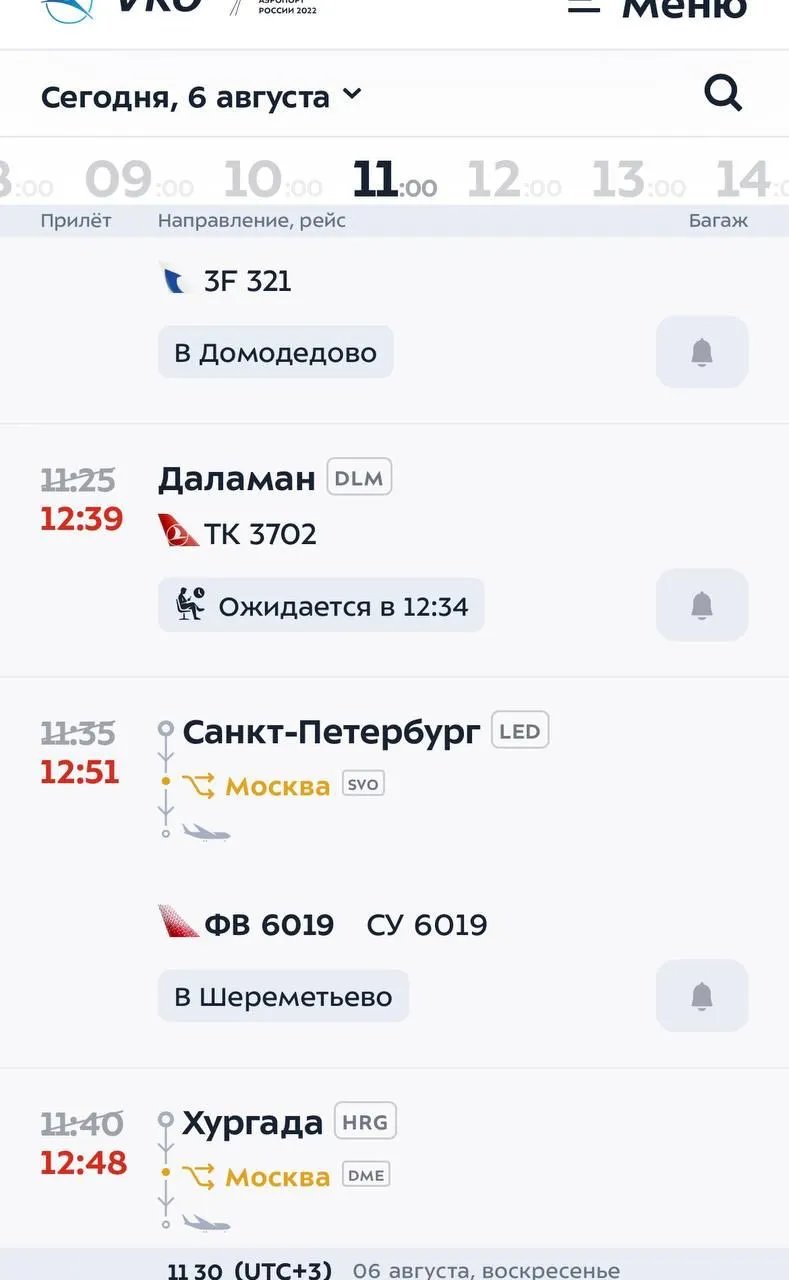Enable notification bell for flight ФВ 6019
Image resolution: width=789 pixels, height=1280 pixels.
(x=702, y=996)
